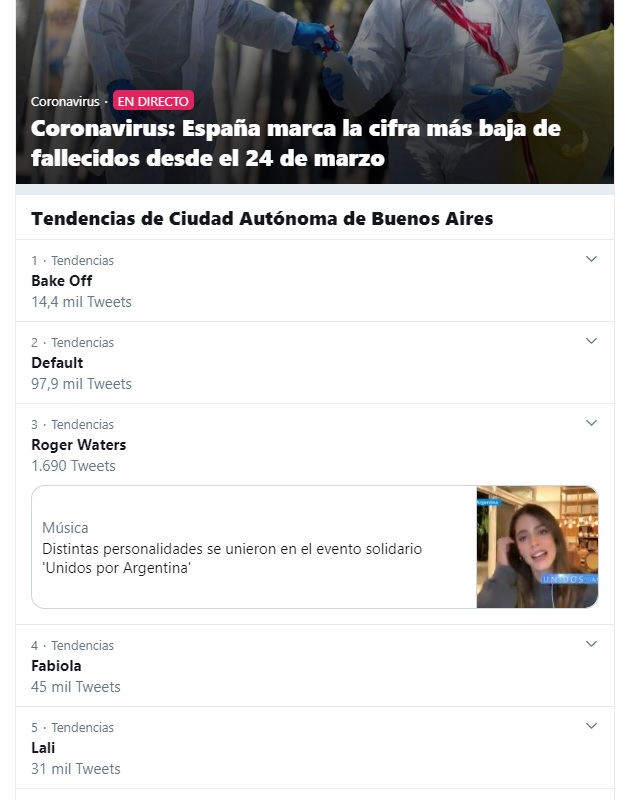
Task: Open the Coronavirus live headline about España
Action: (295, 144)
